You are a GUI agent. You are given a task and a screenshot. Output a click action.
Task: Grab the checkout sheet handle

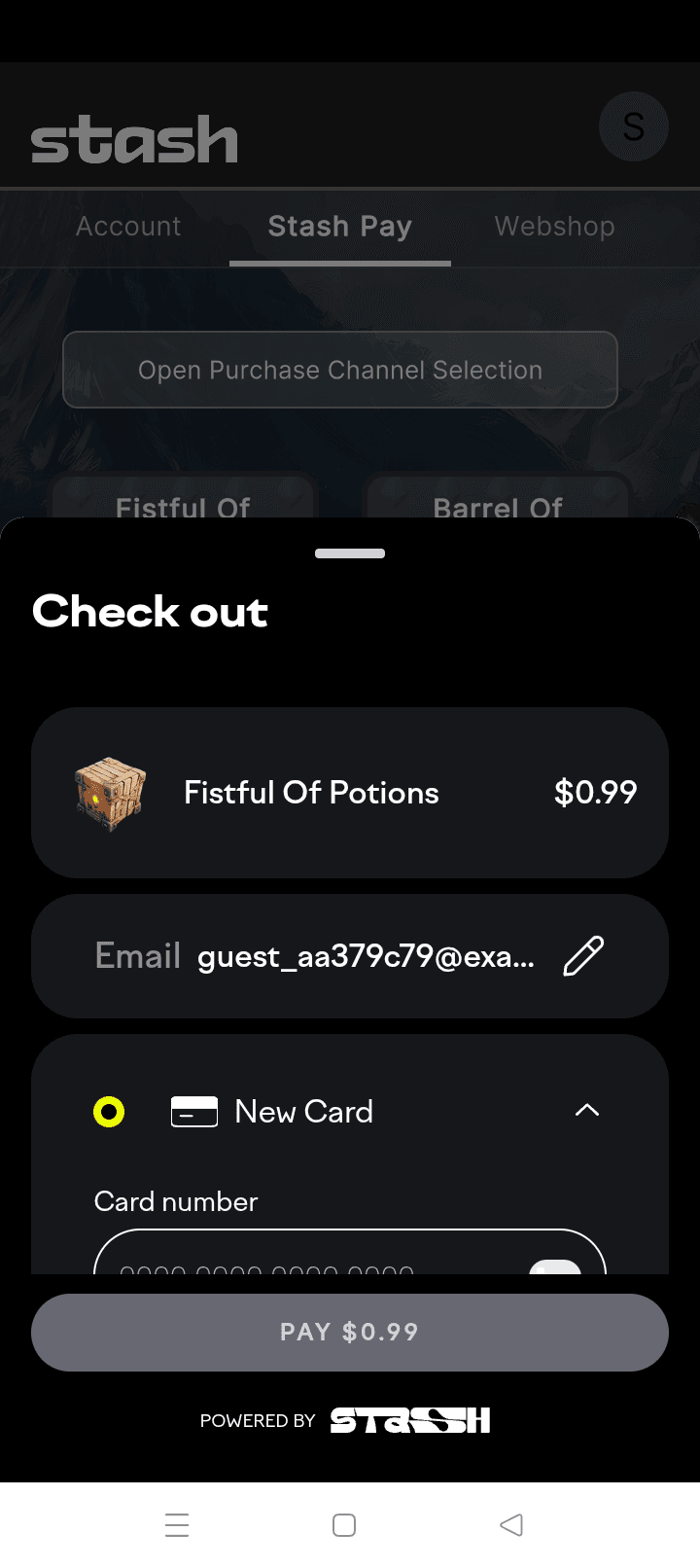click(350, 553)
